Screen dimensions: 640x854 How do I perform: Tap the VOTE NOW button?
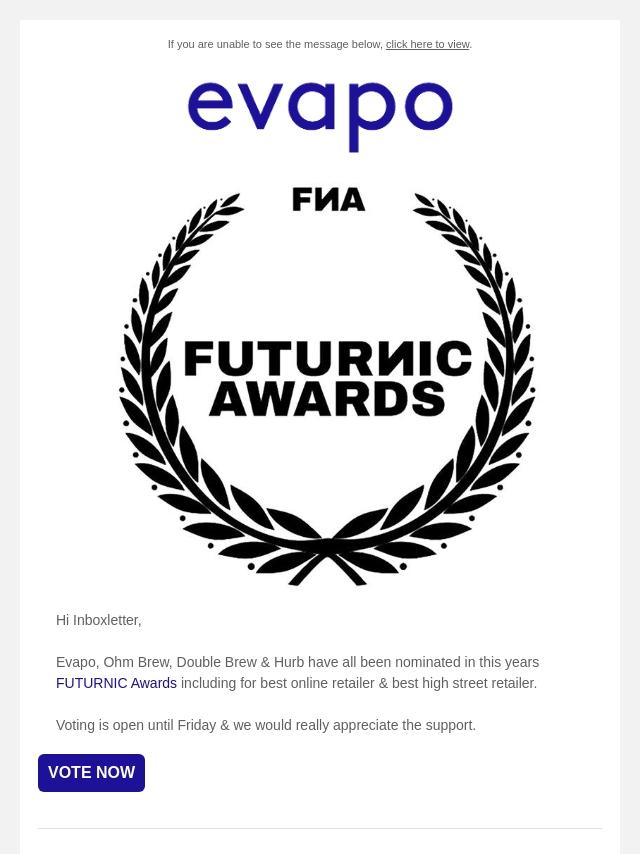pyautogui.click(x=91, y=773)
